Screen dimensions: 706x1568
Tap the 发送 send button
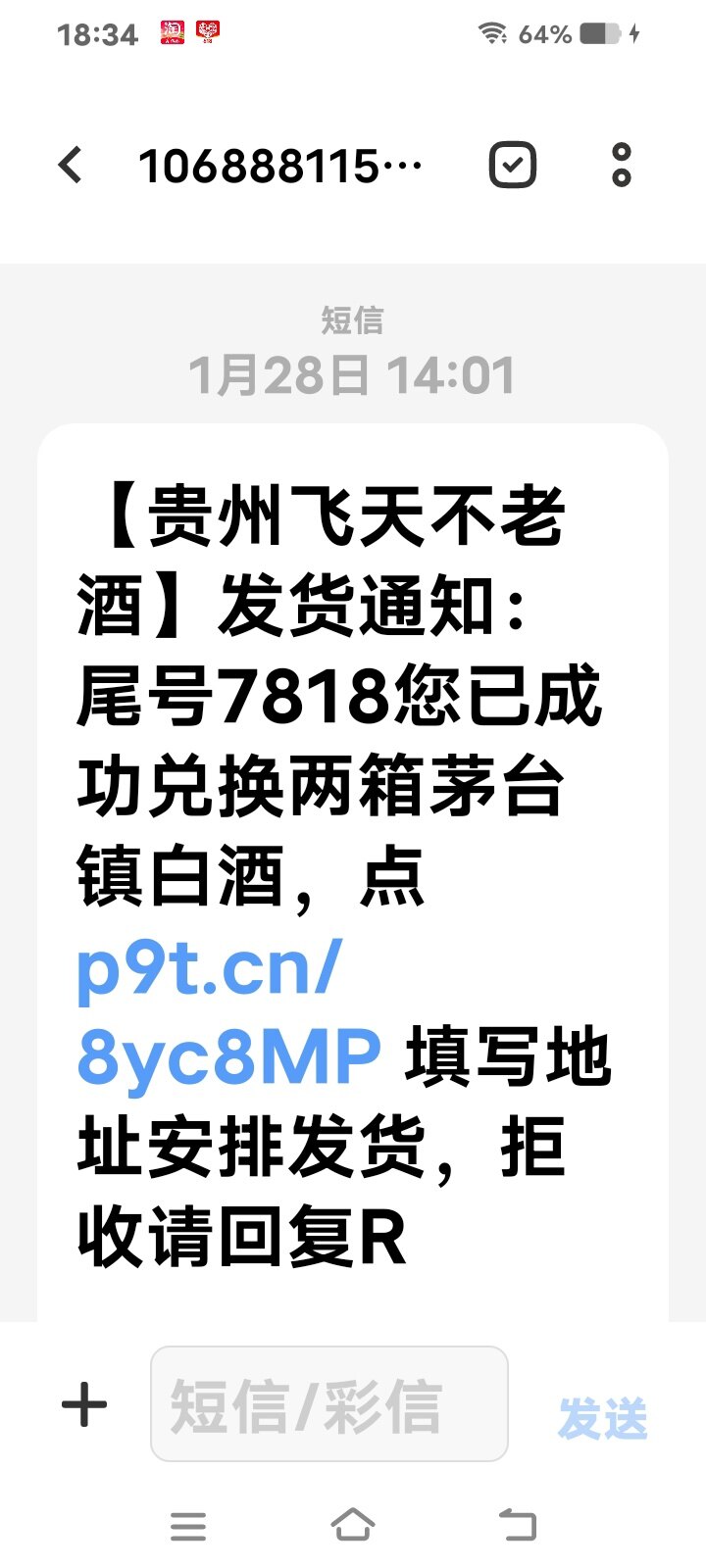pyautogui.click(x=602, y=1418)
